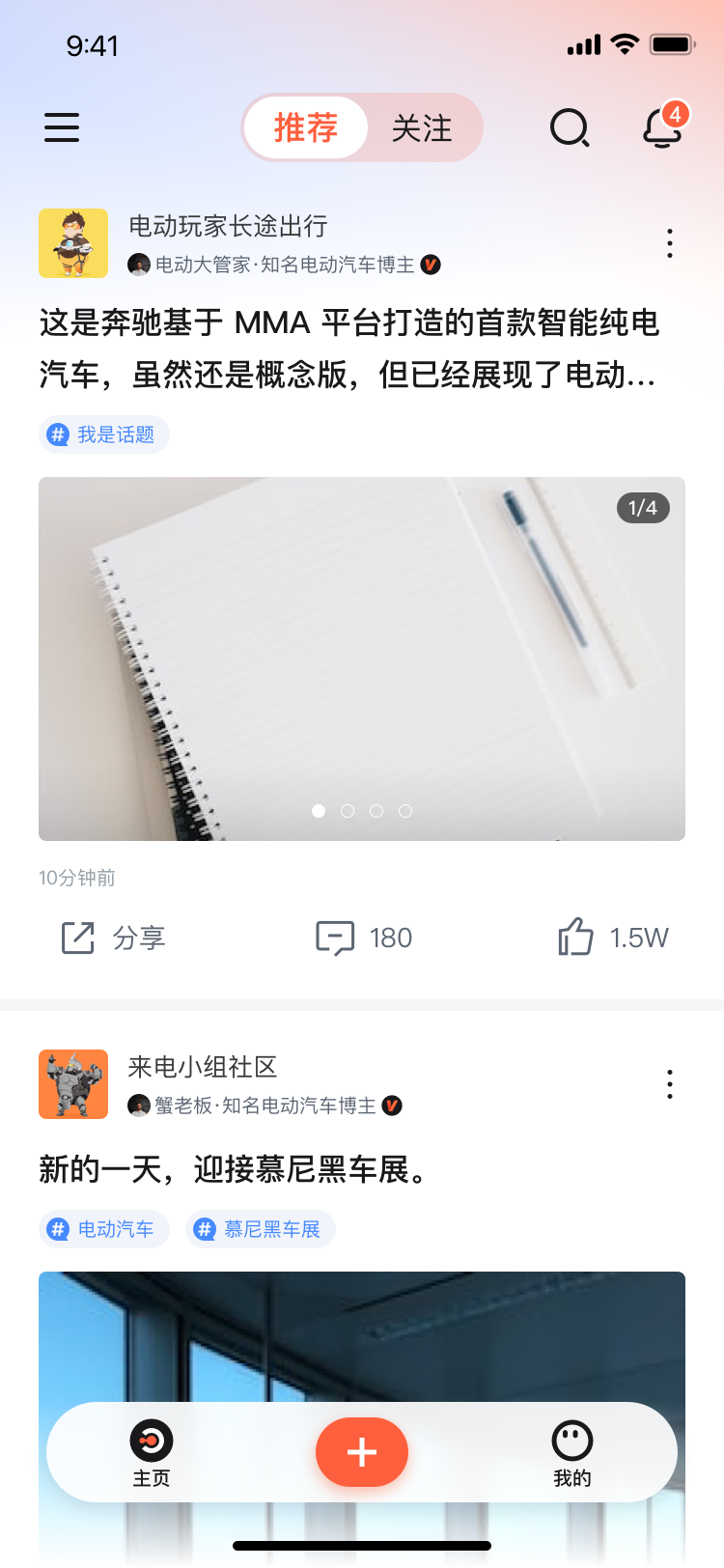Open the search icon
The width and height of the screenshot is (724, 1568).
point(570,127)
